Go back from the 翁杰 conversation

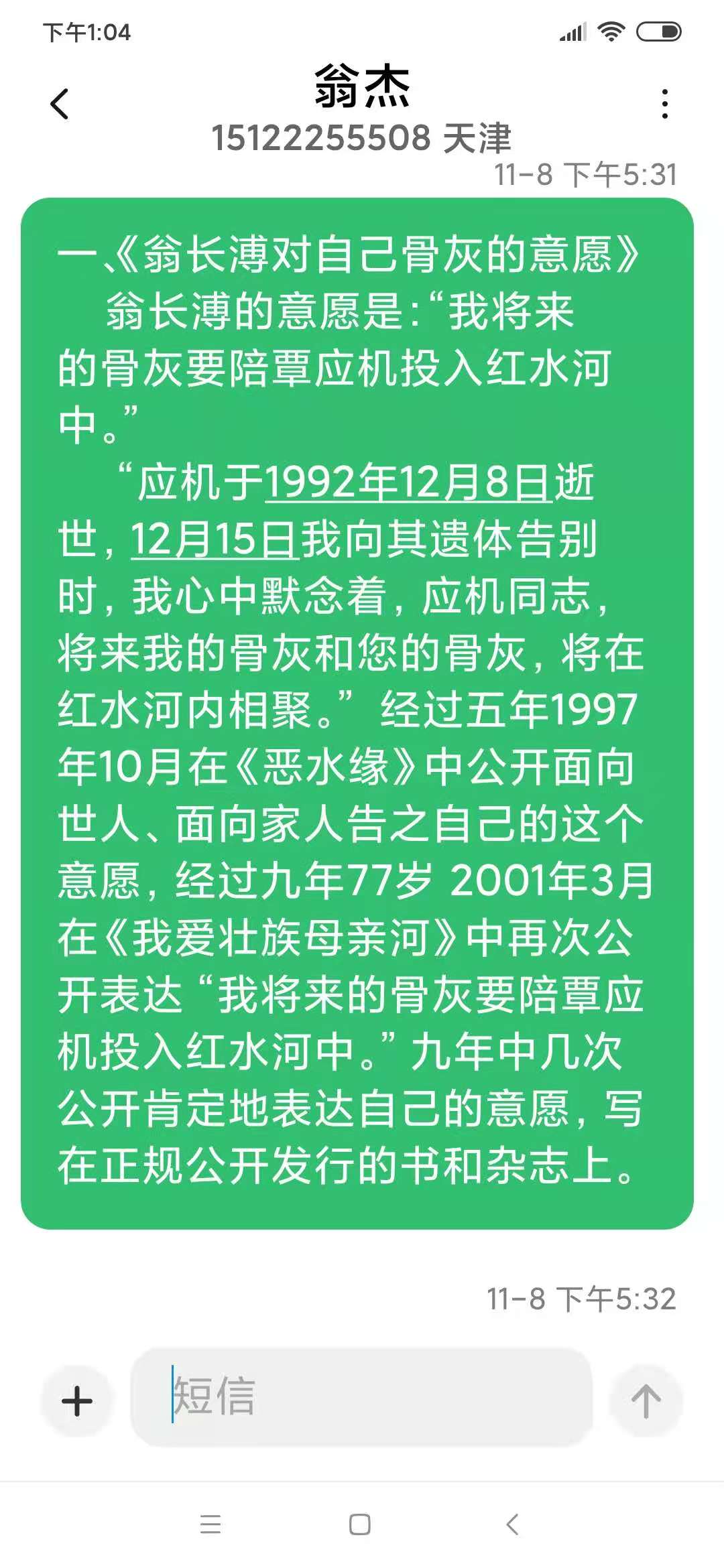60,104
